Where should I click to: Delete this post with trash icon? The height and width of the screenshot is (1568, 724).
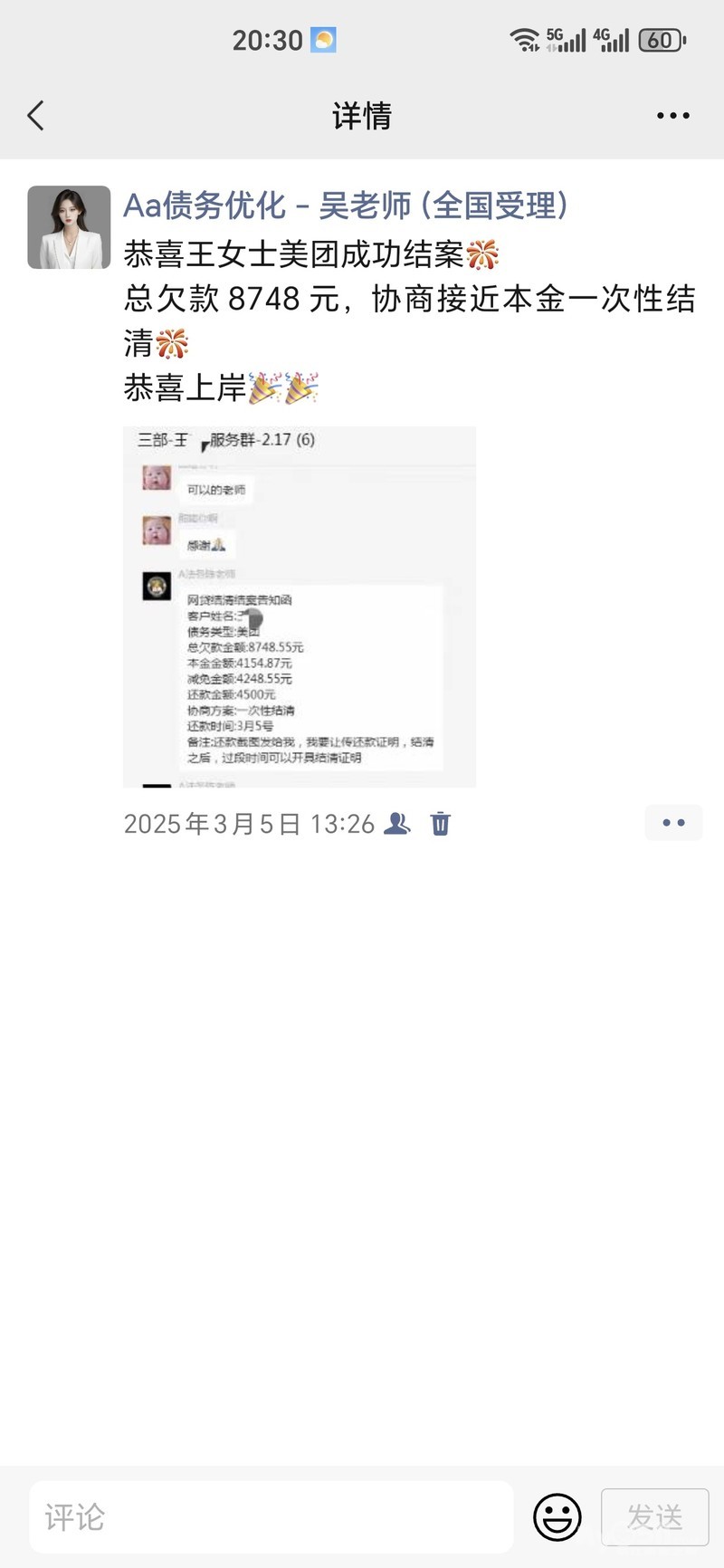coord(441,824)
